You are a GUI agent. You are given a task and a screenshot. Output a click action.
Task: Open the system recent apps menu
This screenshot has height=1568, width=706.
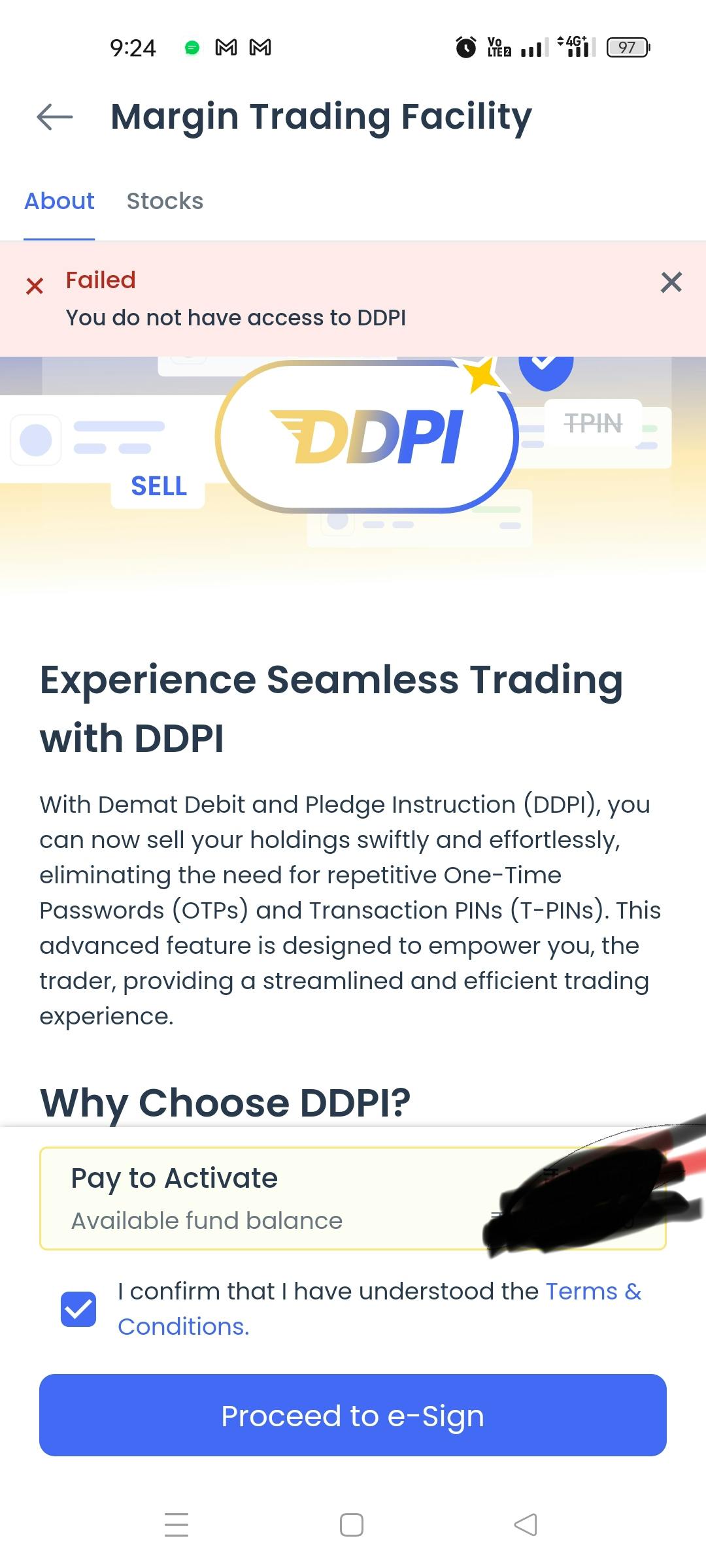pos(176,1525)
